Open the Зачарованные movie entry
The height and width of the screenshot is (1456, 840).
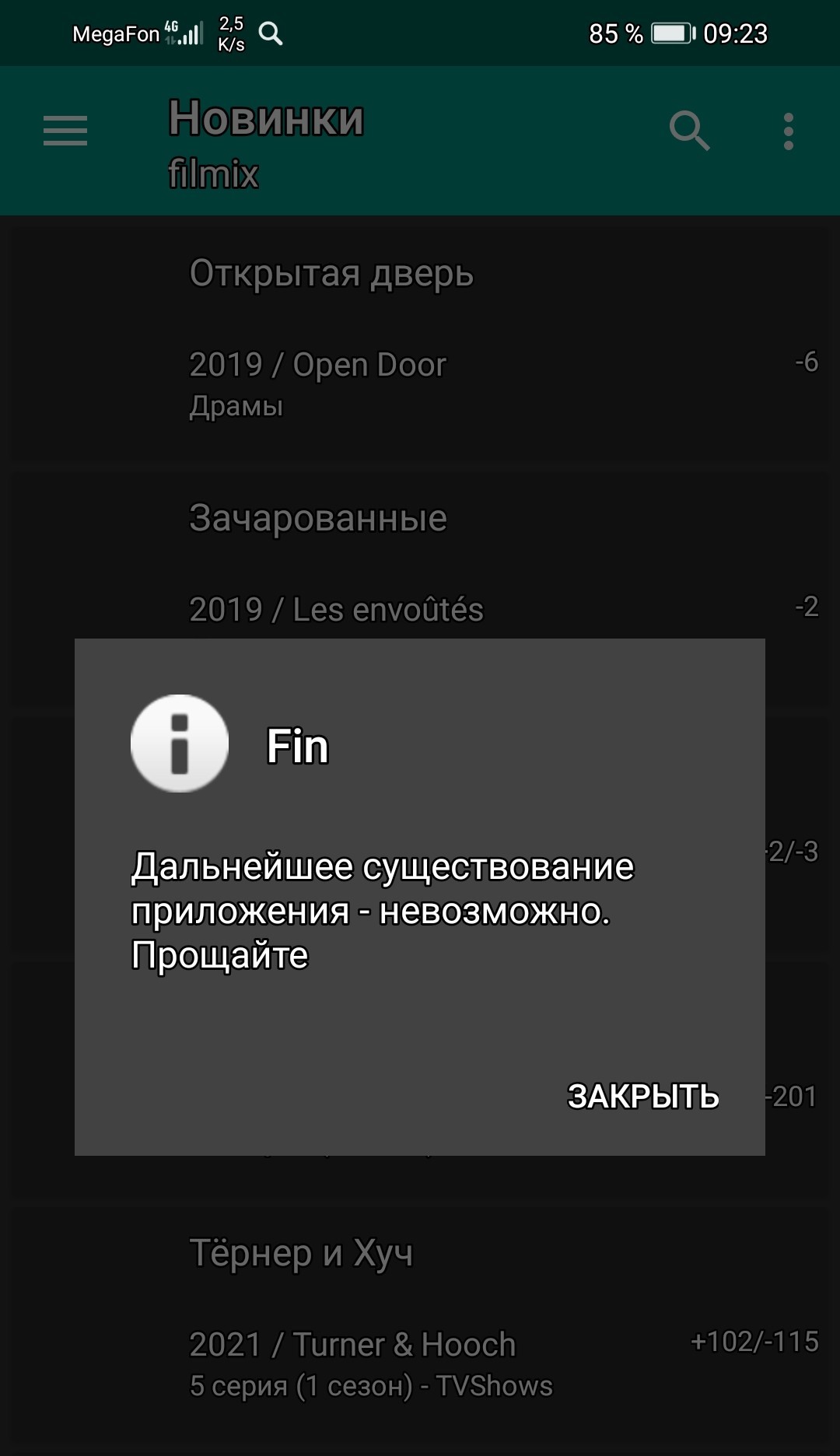pos(420,560)
